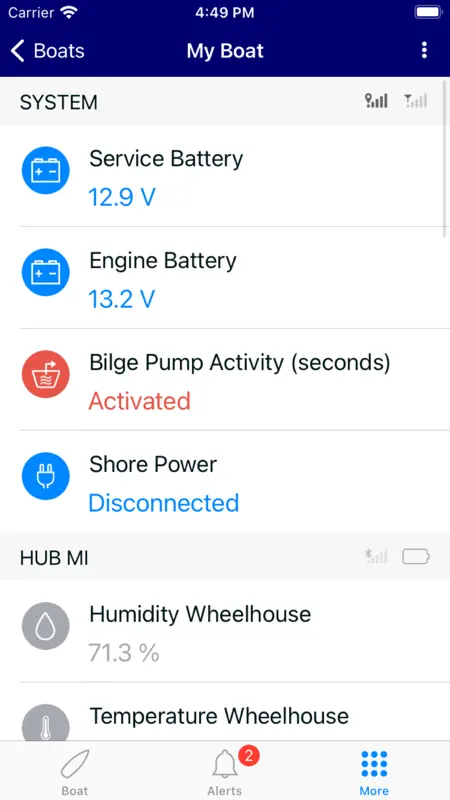Switch to the More tab

[x=374, y=772]
